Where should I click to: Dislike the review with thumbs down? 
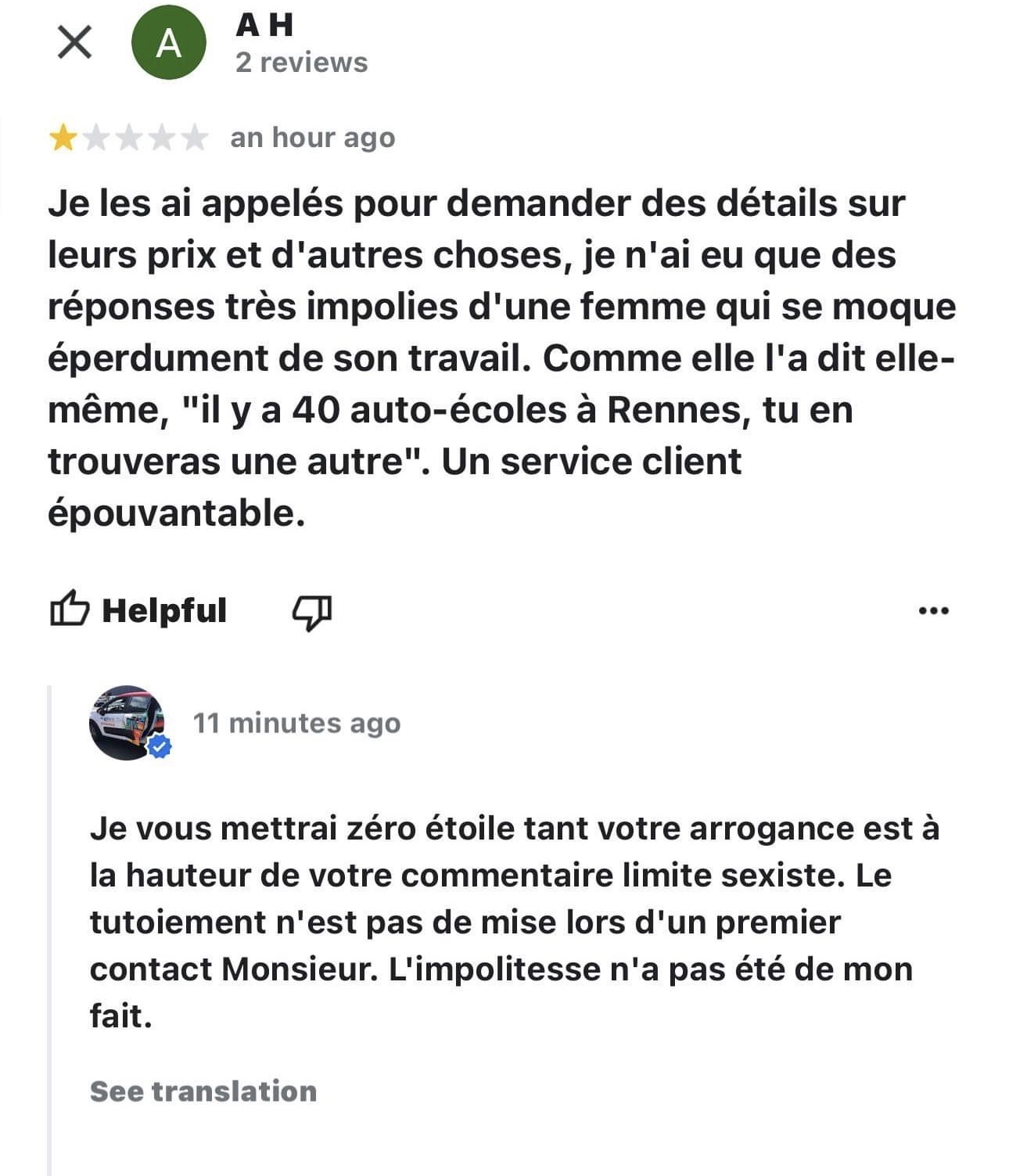pos(311,612)
